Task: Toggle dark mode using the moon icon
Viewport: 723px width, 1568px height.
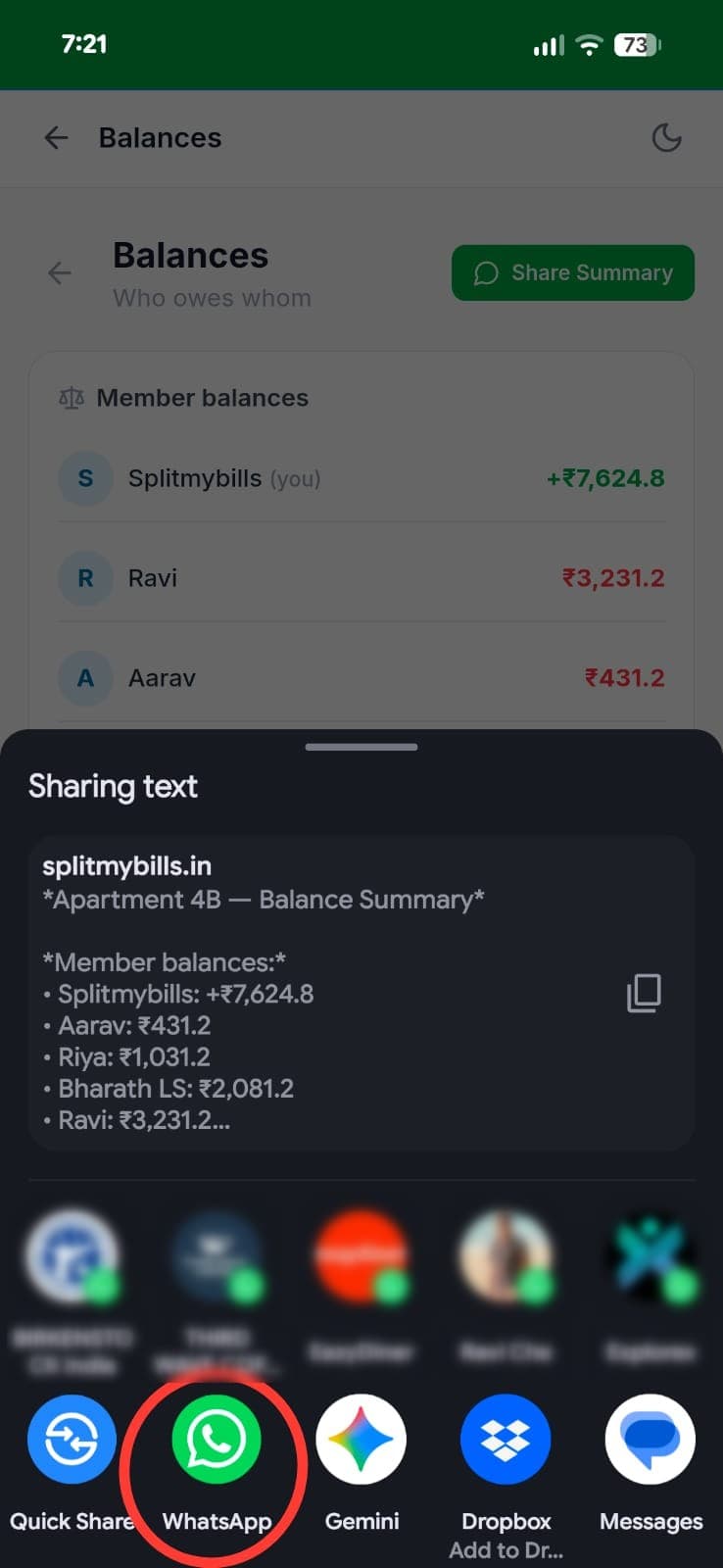Action: (667, 137)
